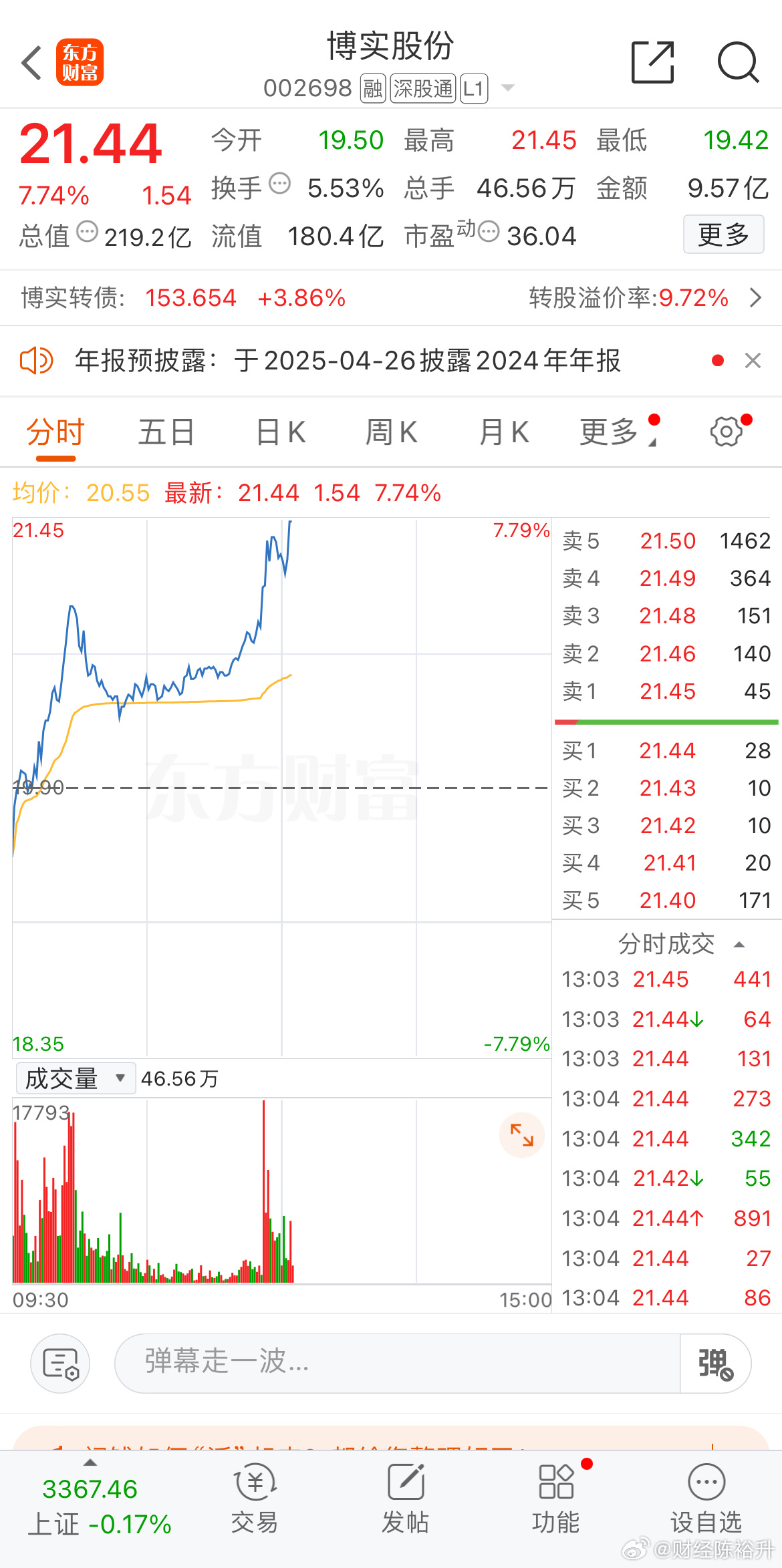Expand chart to full screen
Viewport: 782px width, 1568px height.
pos(521,1135)
